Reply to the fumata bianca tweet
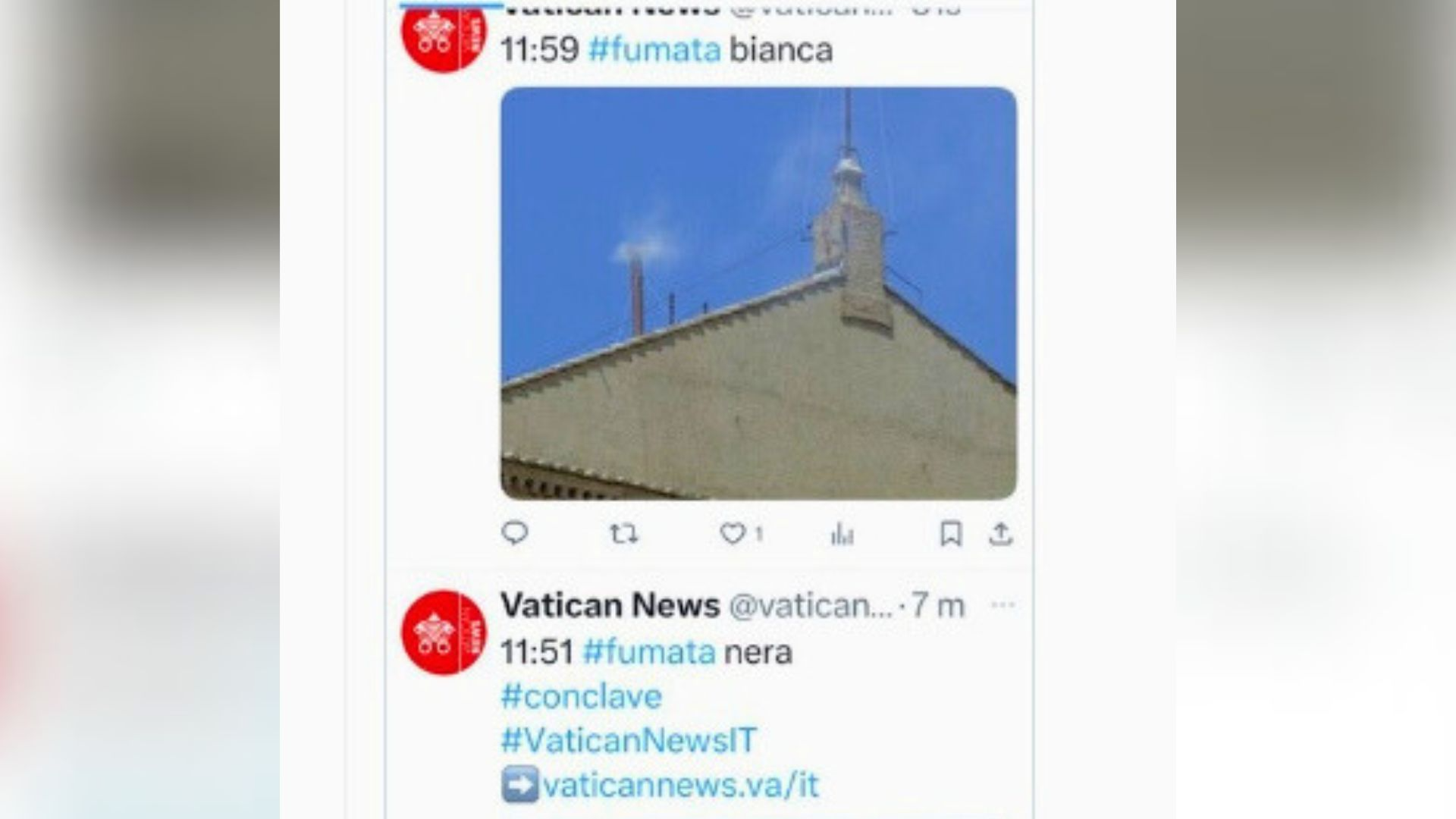This screenshot has height=819, width=1456. 515,534
